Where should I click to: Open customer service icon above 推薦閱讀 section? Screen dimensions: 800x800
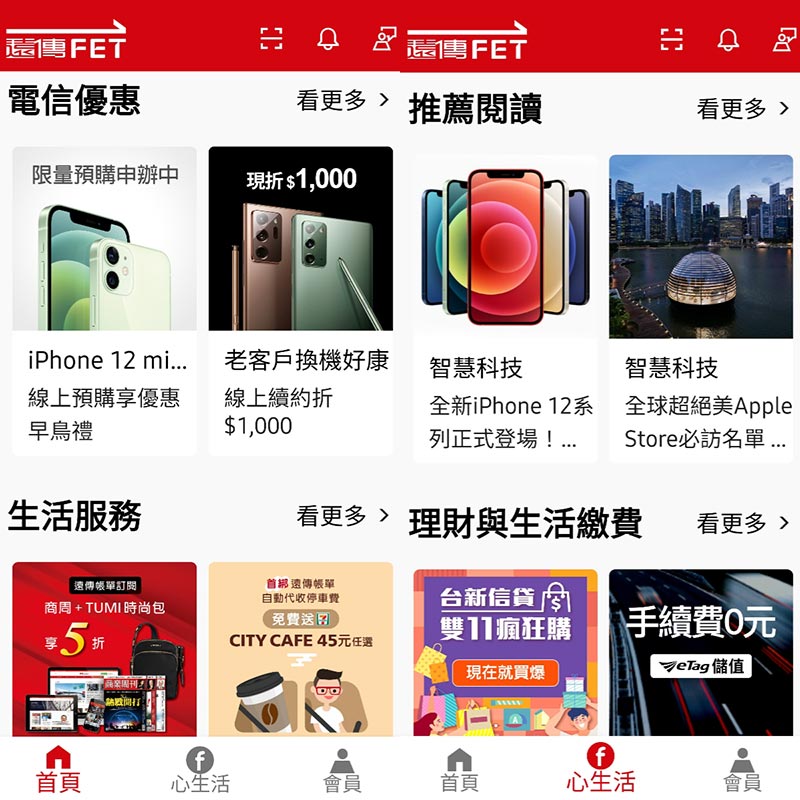coord(784,39)
